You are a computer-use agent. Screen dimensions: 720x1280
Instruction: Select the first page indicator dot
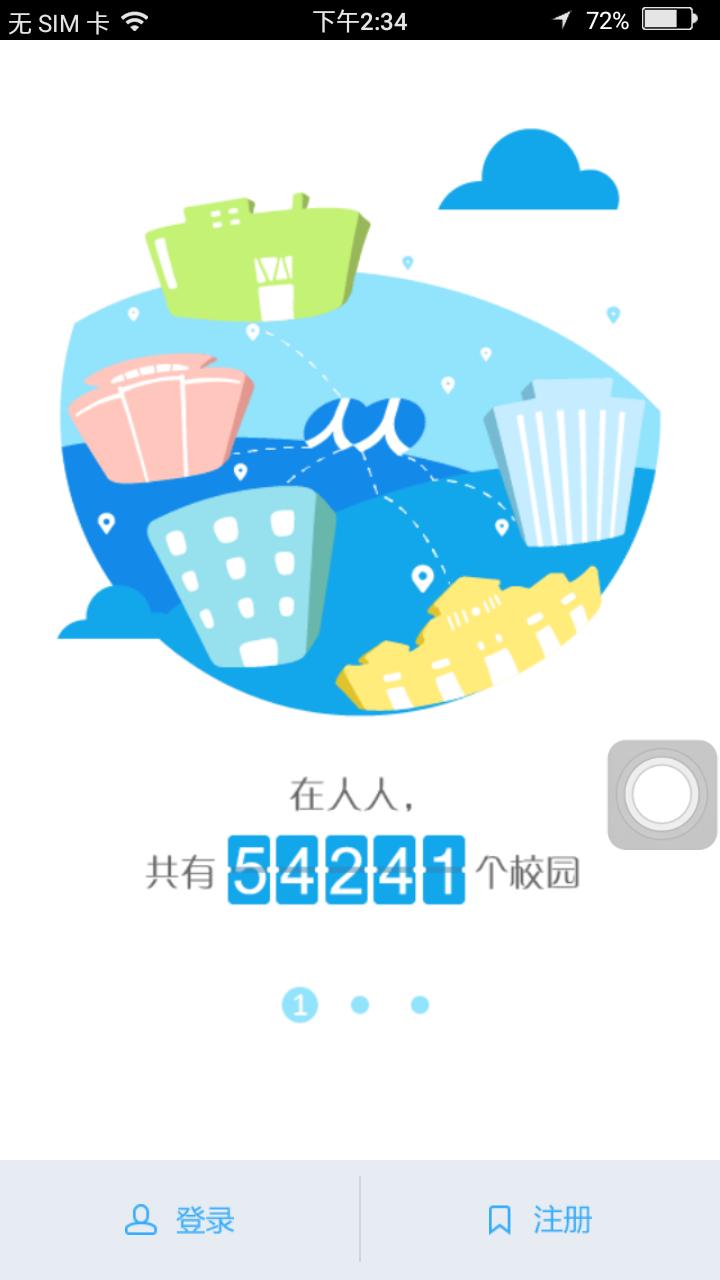pyautogui.click(x=300, y=1004)
